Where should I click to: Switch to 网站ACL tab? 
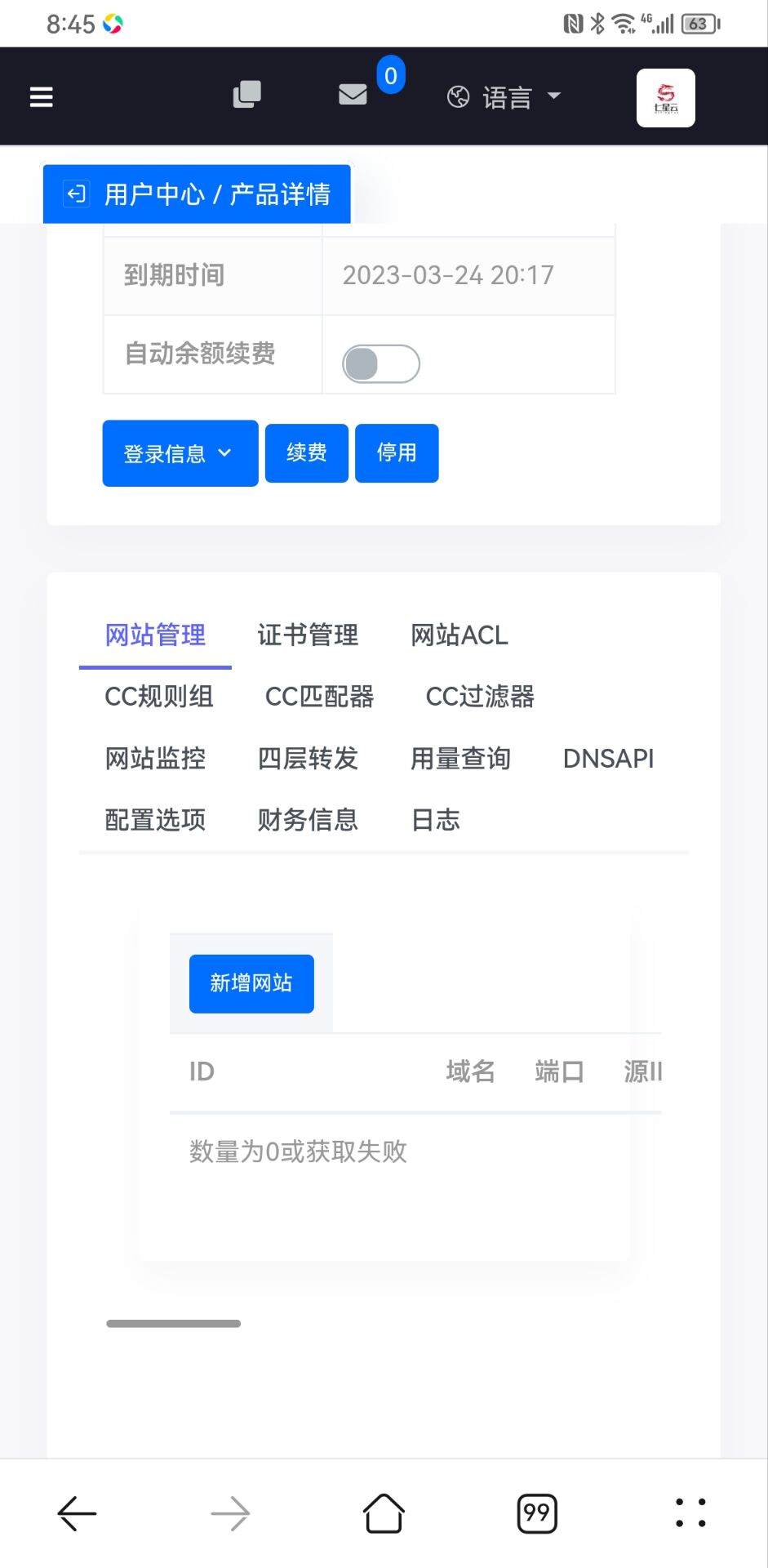click(x=459, y=635)
